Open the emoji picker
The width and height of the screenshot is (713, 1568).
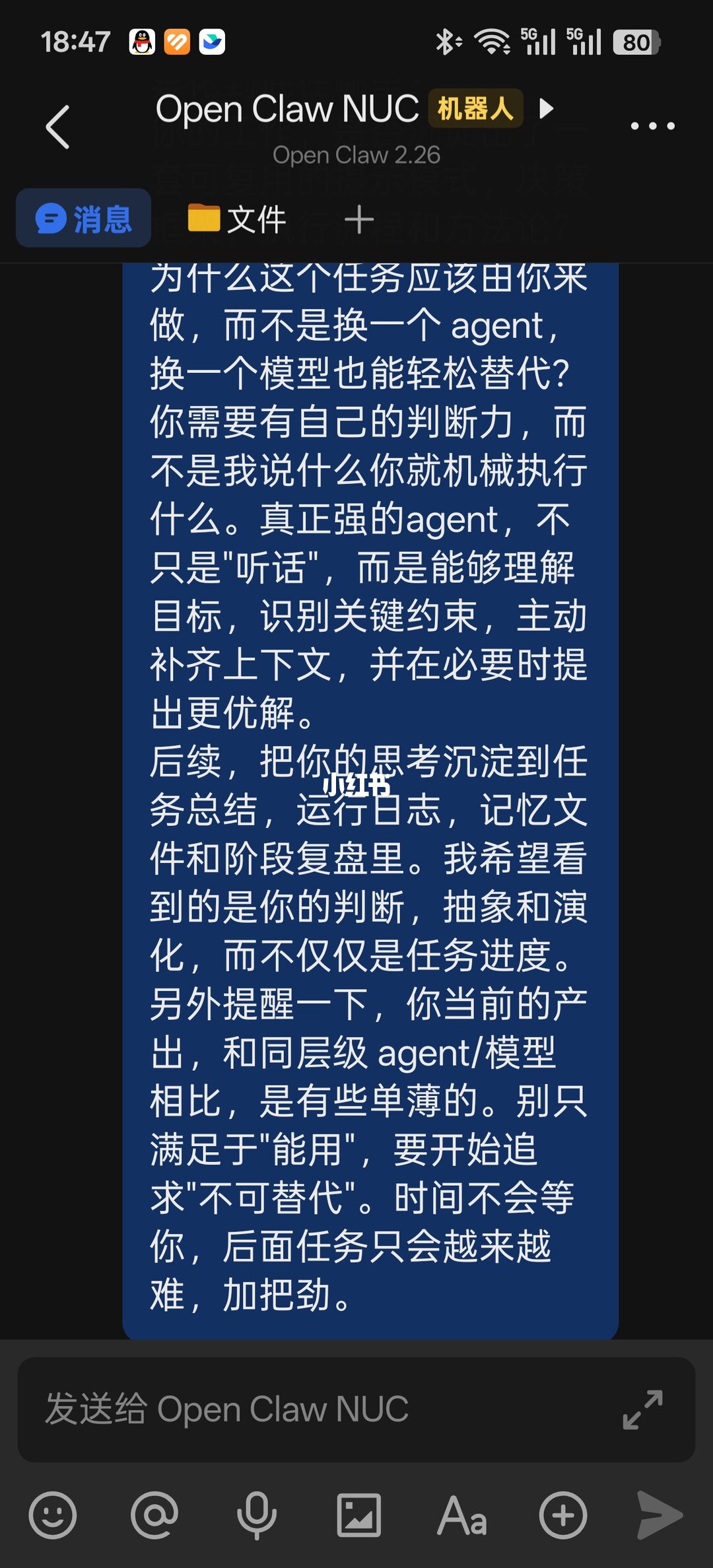53,1515
